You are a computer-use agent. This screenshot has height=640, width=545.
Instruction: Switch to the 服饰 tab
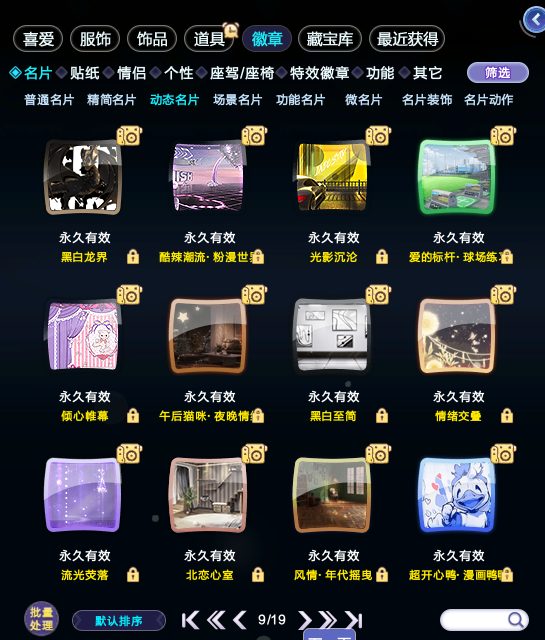click(x=95, y=39)
